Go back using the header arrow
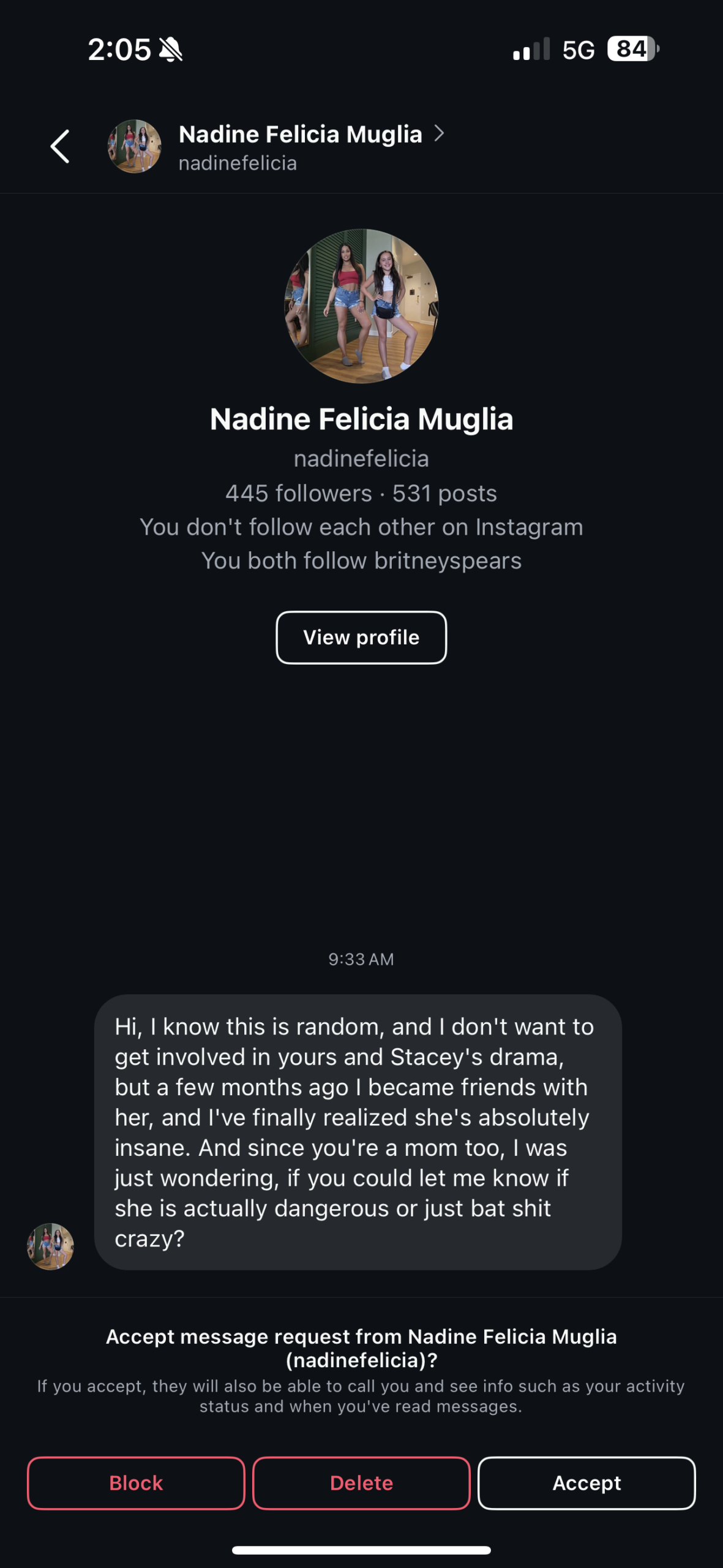The height and width of the screenshot is (1568, 723). click(60, 147)
